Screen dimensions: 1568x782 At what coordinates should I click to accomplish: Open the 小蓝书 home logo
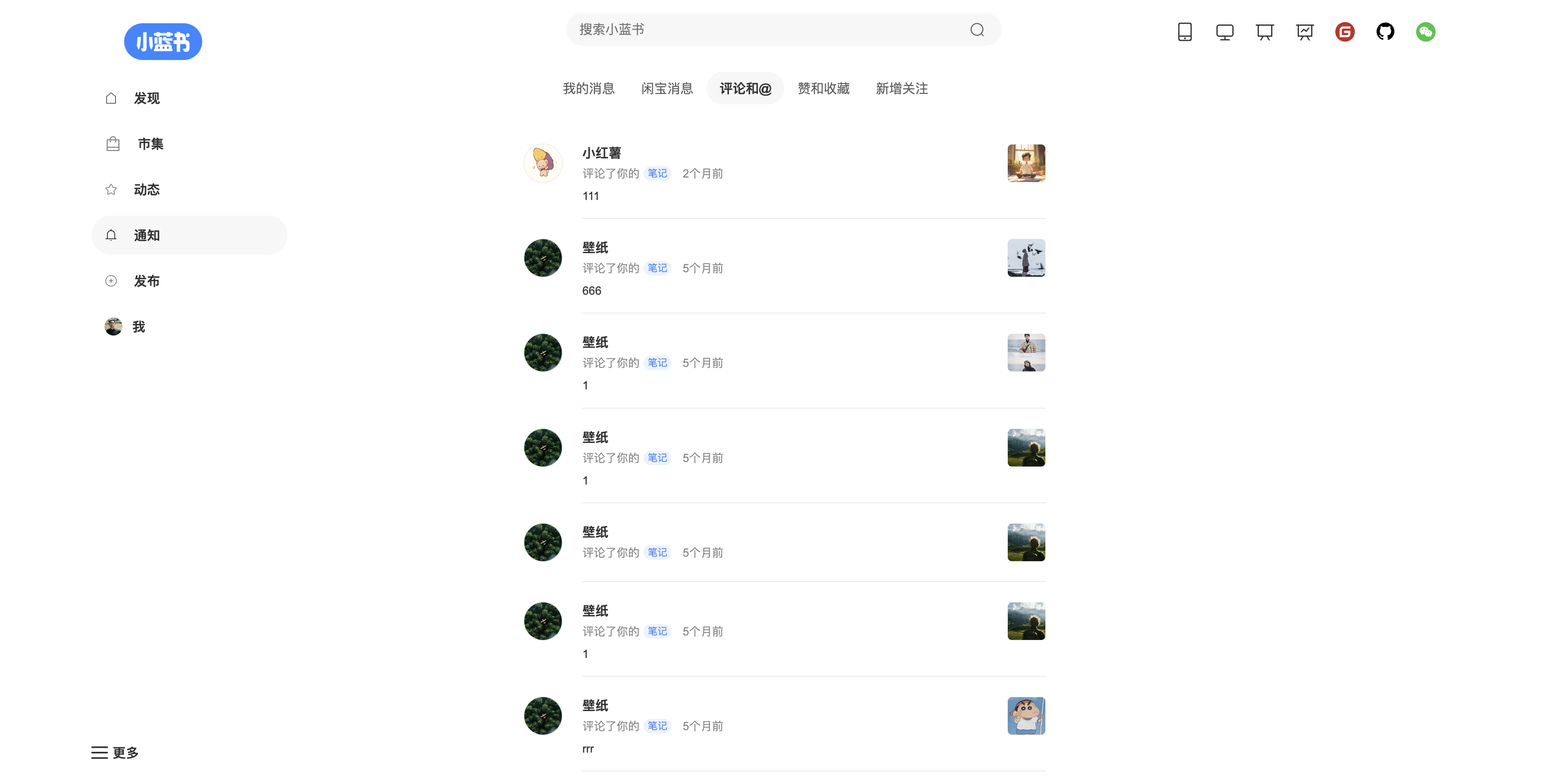tap(163, 42)
